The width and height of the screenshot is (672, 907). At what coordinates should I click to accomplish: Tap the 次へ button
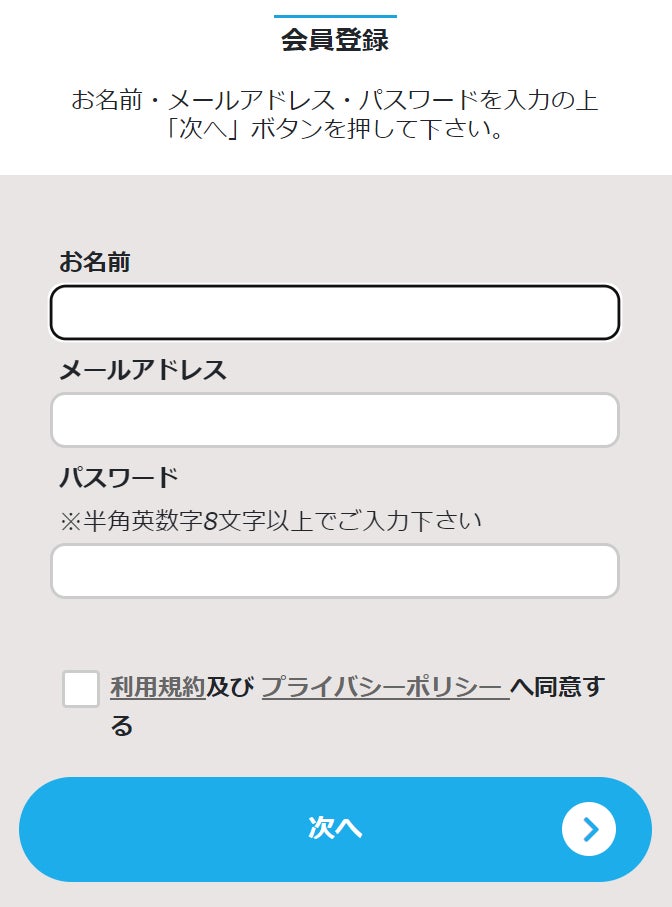(335, 829)
